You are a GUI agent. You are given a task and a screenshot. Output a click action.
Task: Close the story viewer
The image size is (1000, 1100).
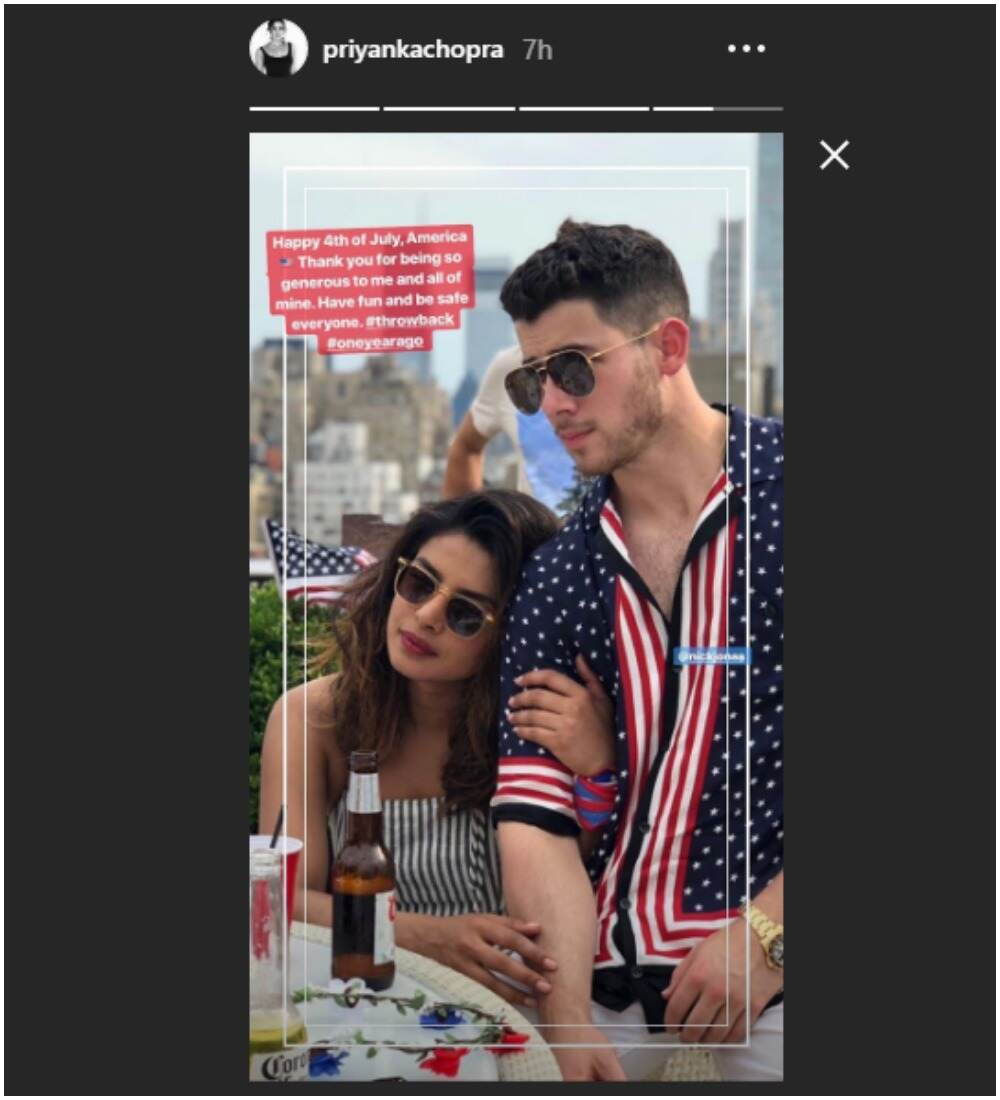click(834, 154)
